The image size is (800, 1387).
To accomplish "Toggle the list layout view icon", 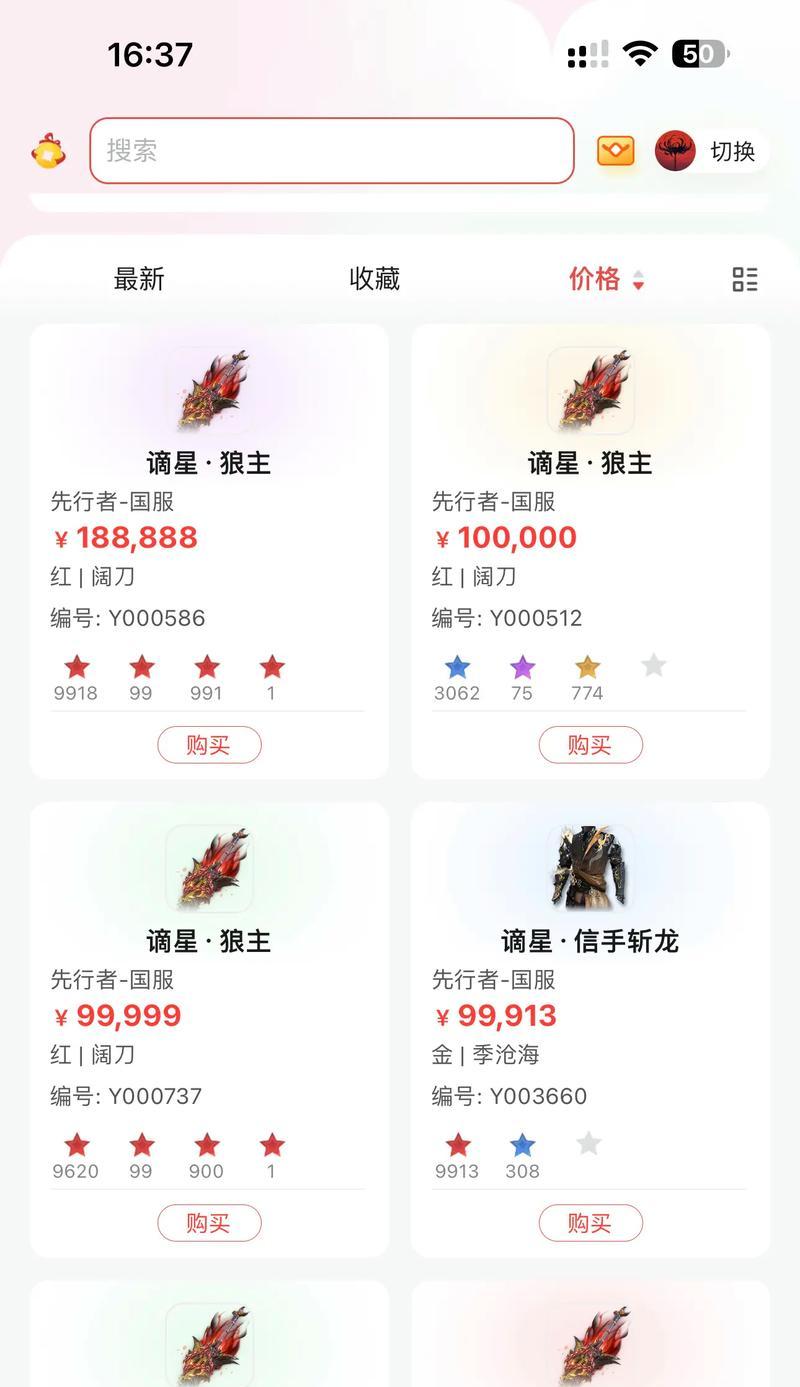I will [x=744, y=279].
